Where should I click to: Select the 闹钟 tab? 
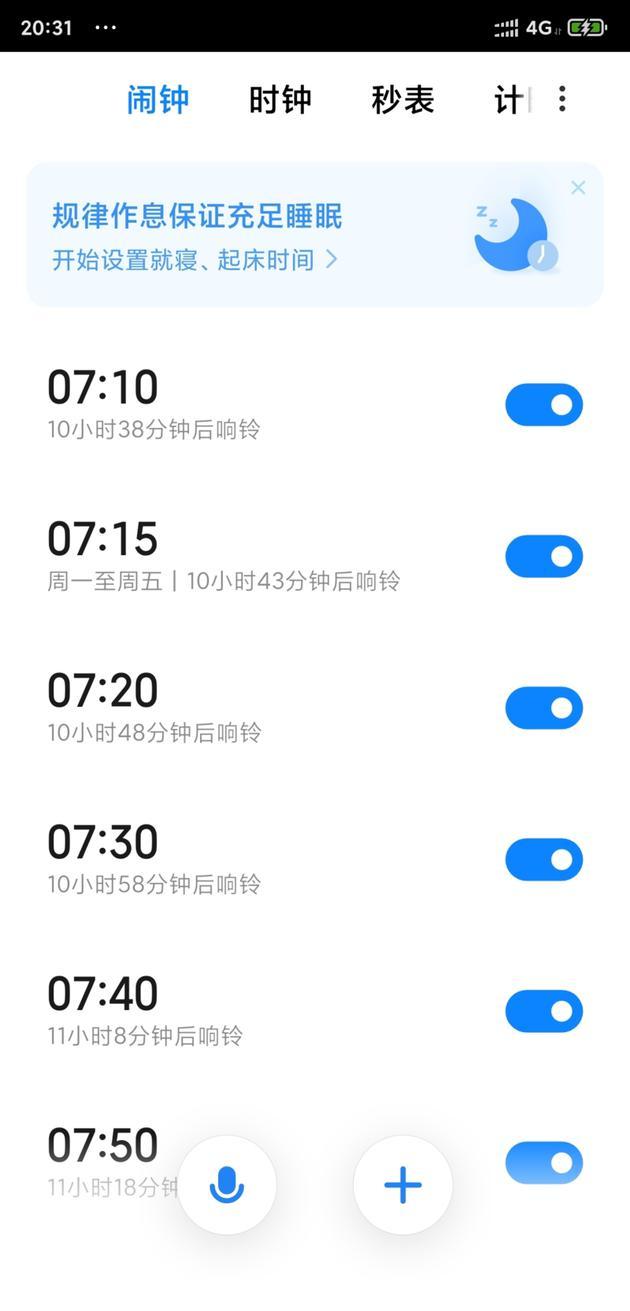pyautogui.click(x=158, y=100)
